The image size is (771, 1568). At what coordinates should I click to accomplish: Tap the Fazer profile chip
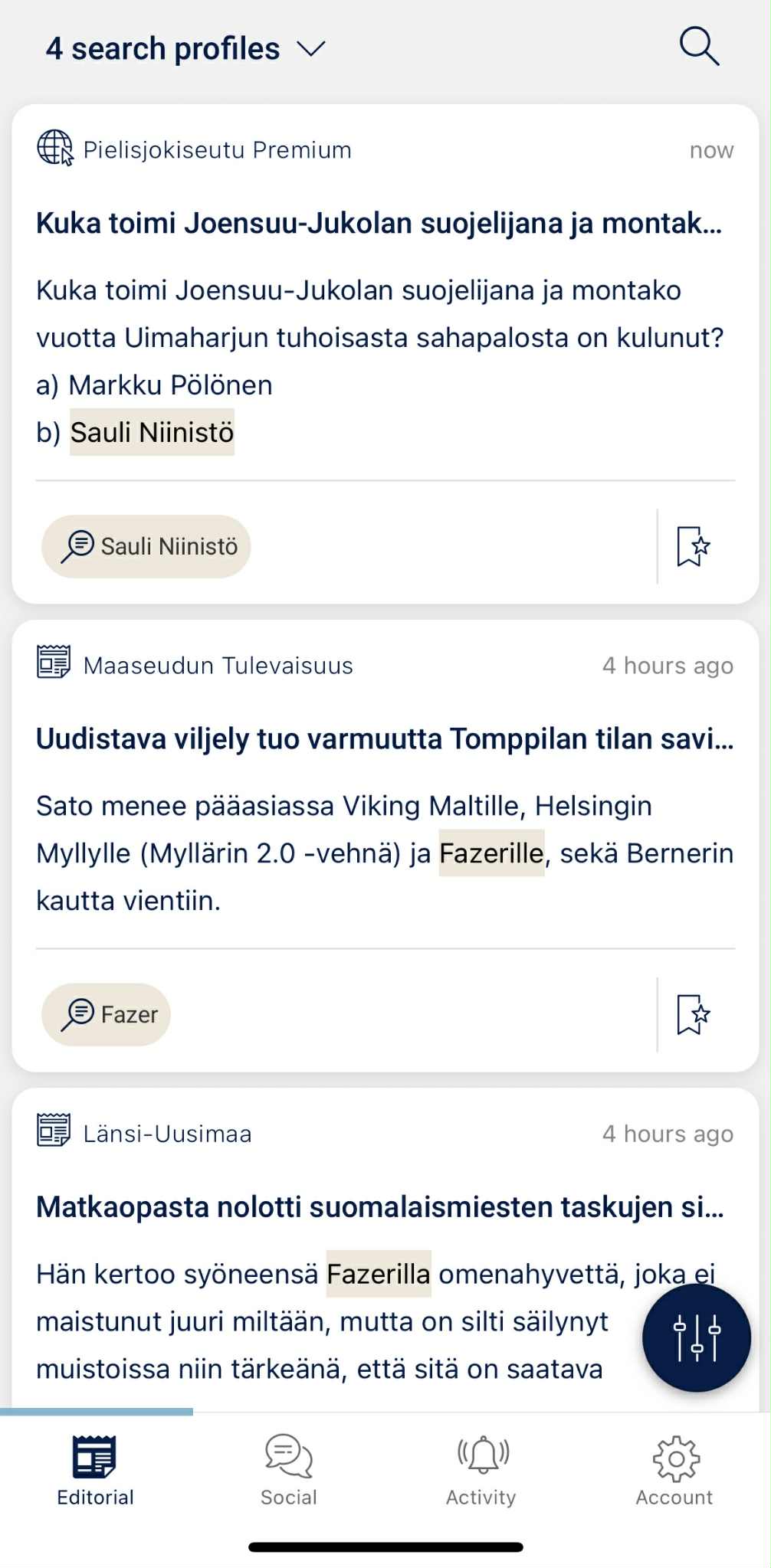pos(107,1014)
